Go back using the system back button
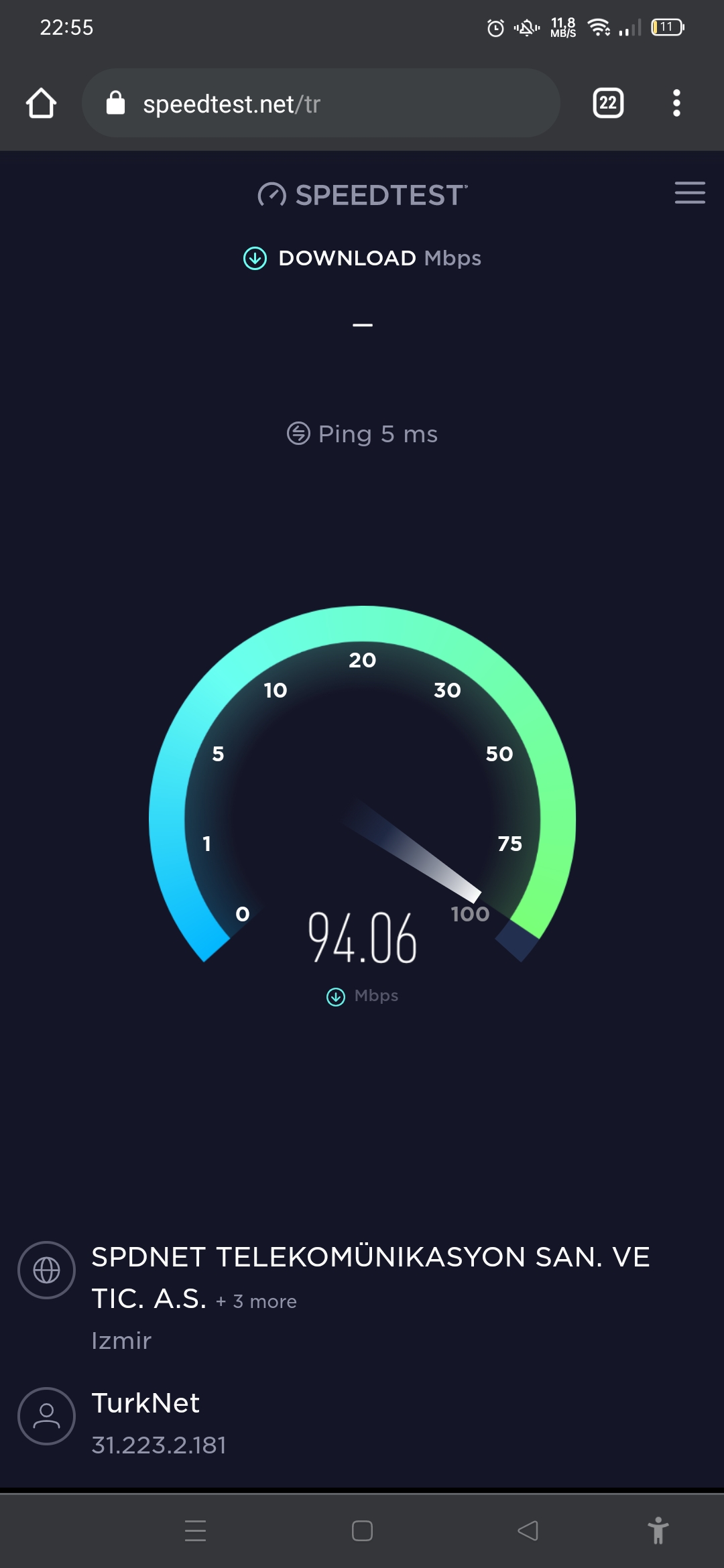Screen dimensions: 724x1568 click(528, 1530)
